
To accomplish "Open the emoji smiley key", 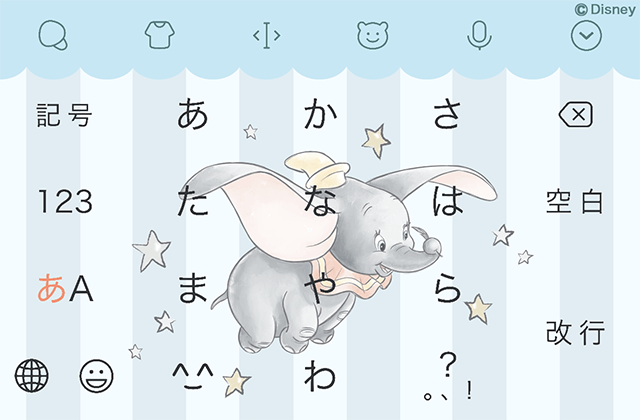I will click(96, 376).
